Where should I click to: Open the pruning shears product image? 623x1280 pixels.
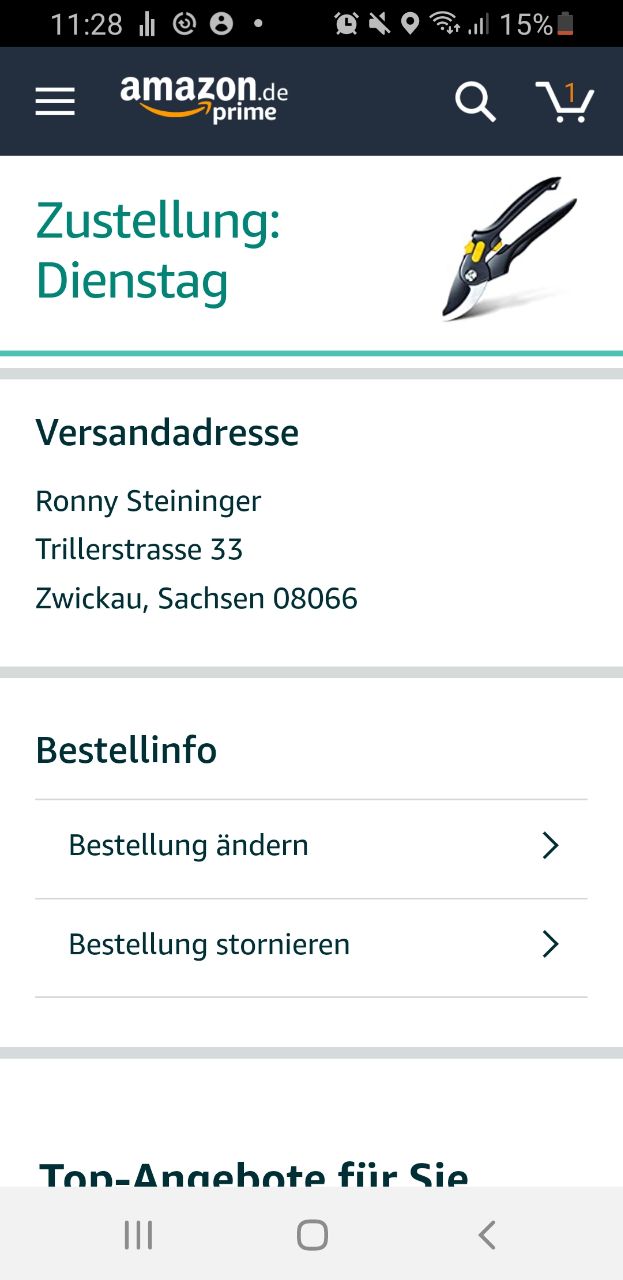510,248
